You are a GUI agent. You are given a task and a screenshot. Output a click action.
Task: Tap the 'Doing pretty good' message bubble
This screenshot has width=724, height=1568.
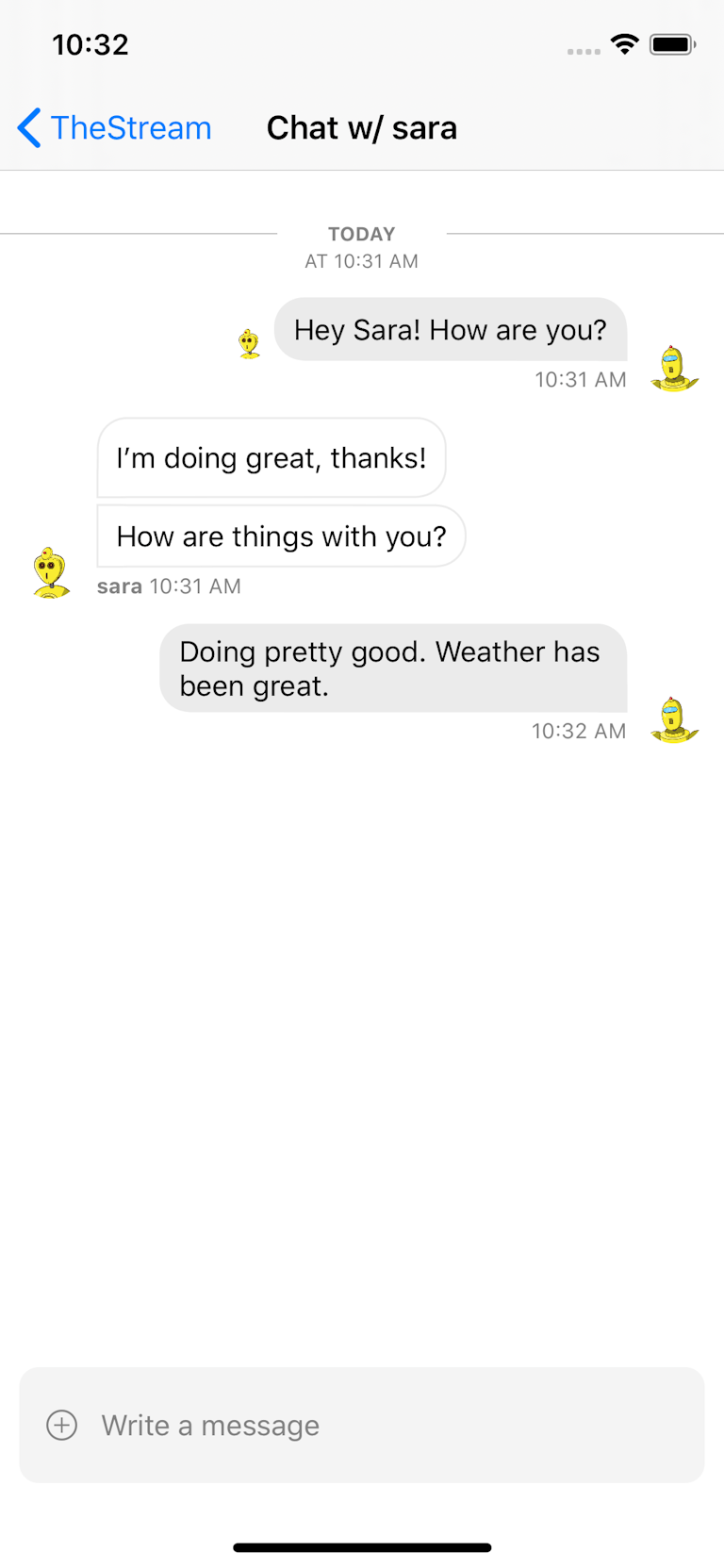pyautogui.click(x=393, y=668)
